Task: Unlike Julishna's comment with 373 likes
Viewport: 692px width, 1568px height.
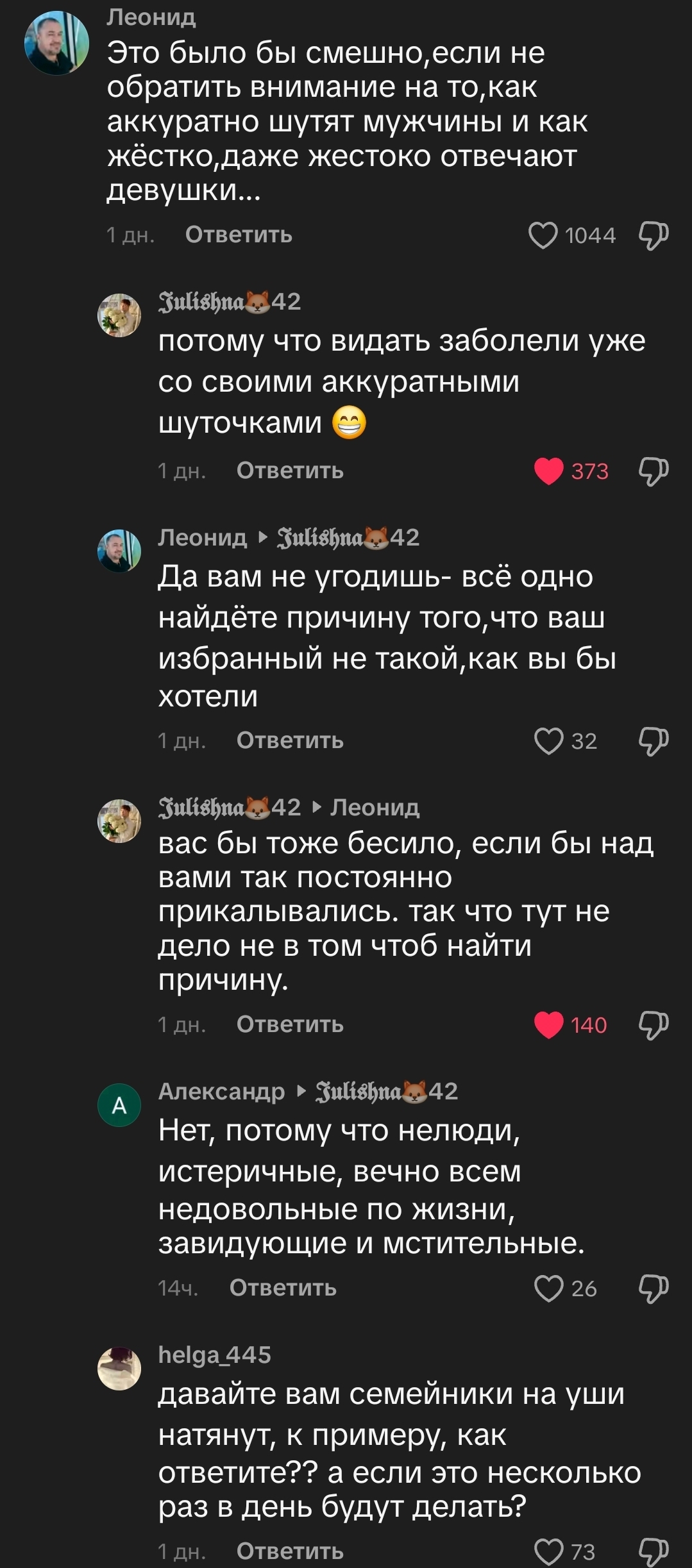Action: [549, 471]
